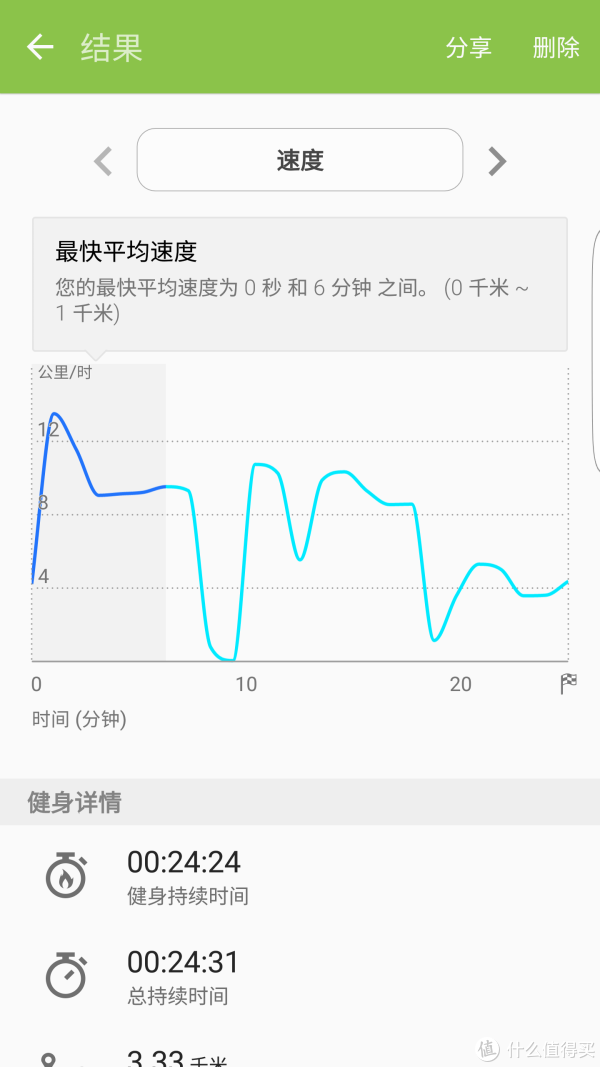Open the 速度 chart selector

coord(300,160)
